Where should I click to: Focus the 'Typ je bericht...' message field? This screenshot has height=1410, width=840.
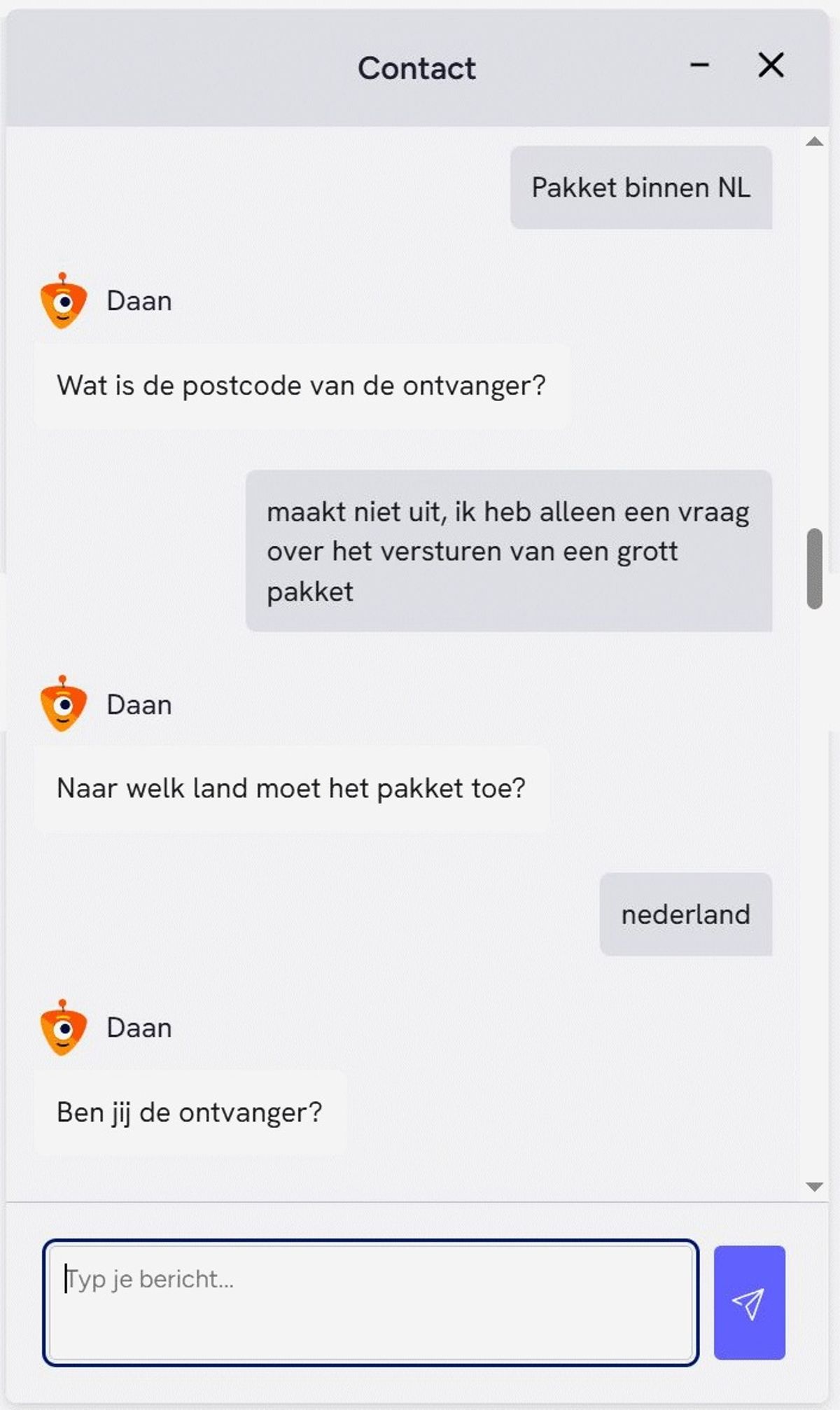370,1302
